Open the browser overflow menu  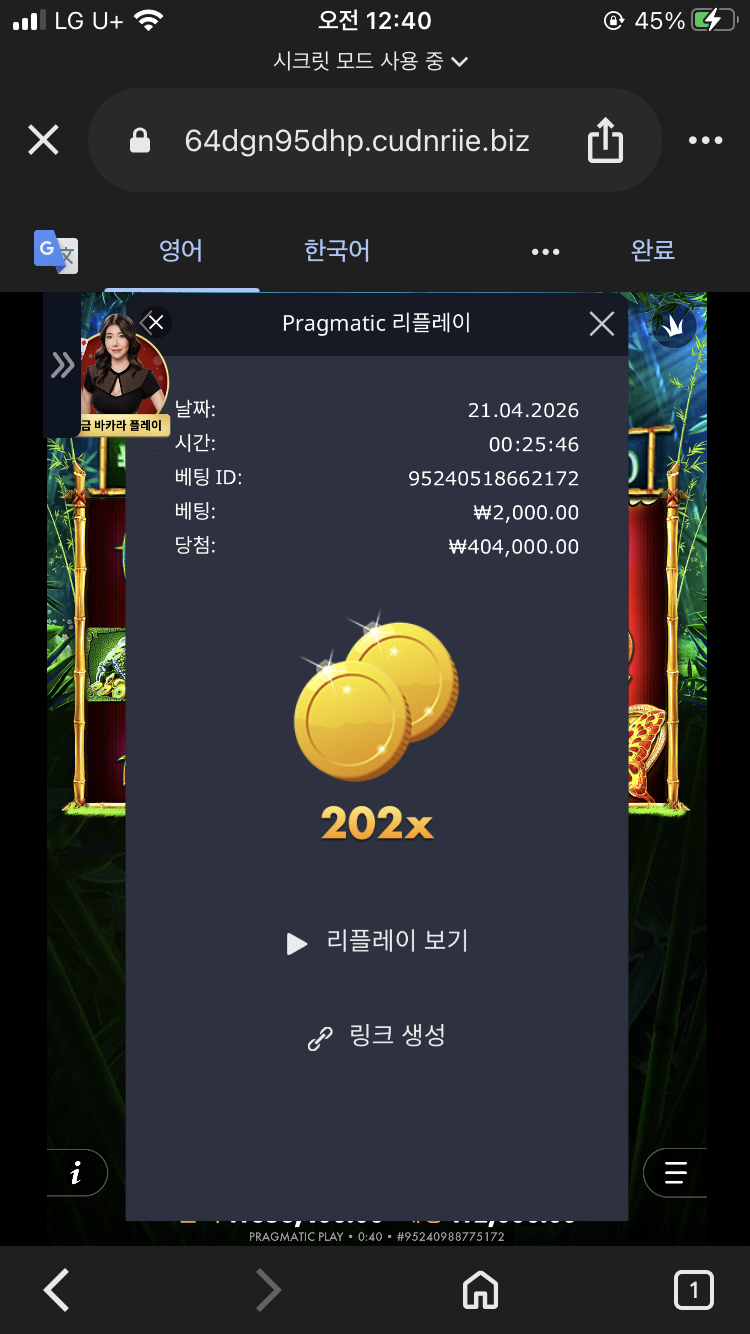coord(705,141)
